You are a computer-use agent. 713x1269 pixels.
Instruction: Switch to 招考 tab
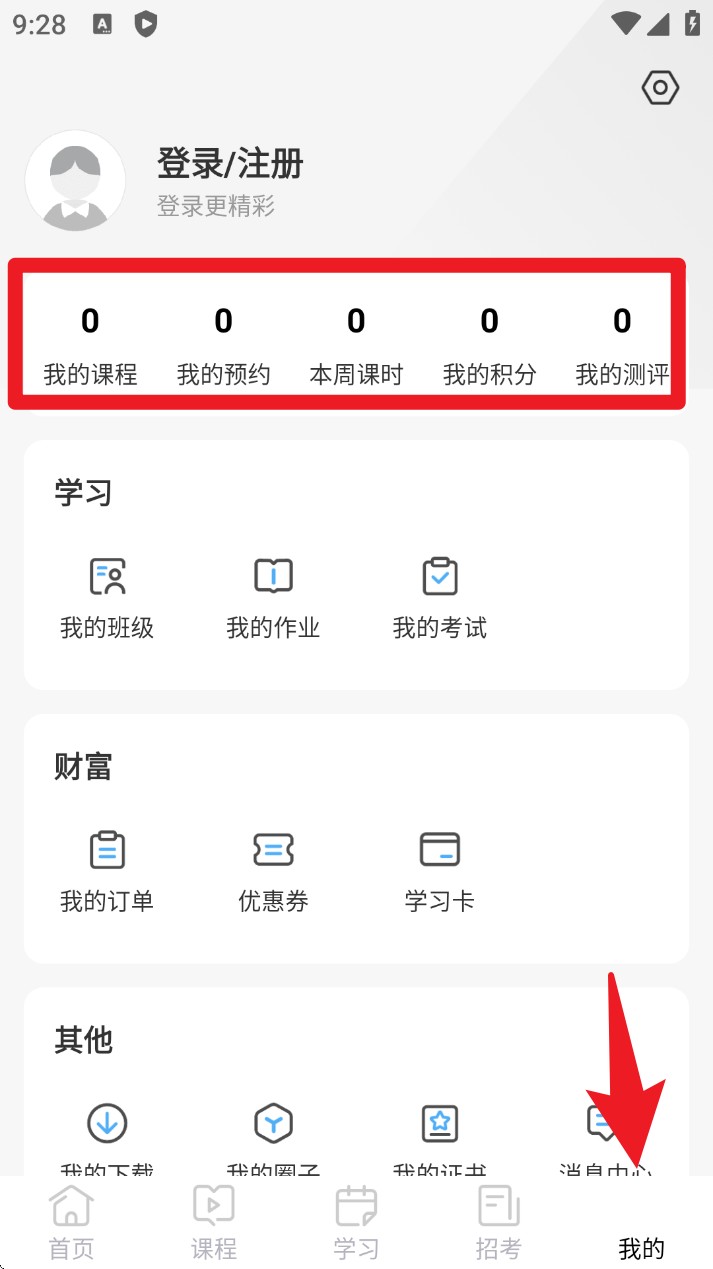tap(498, 1222)
